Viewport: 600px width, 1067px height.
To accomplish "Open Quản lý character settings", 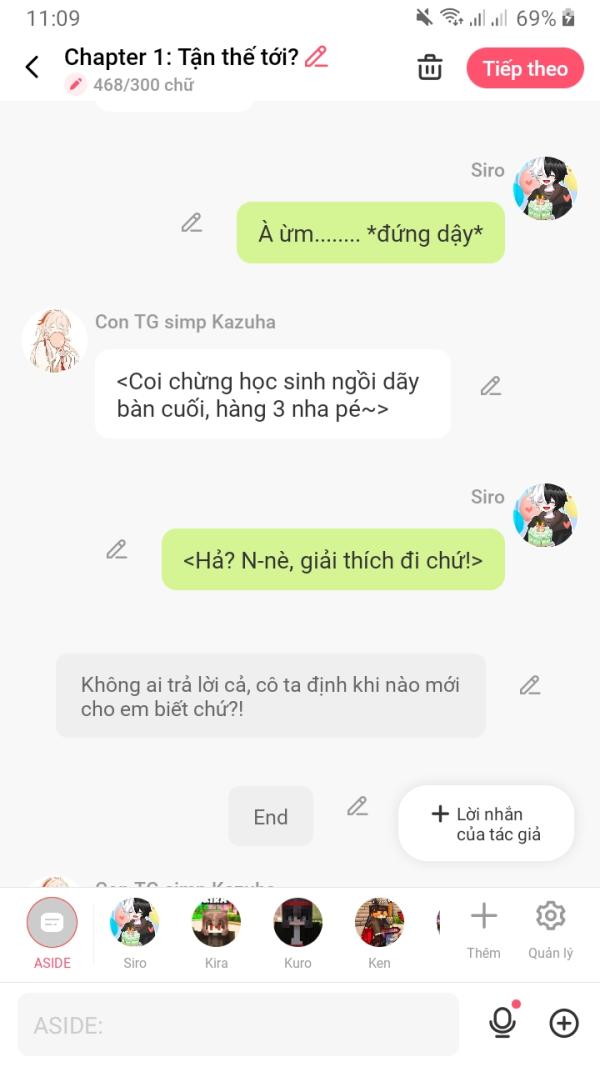I will pyautogui.click(x=550, y=927).
